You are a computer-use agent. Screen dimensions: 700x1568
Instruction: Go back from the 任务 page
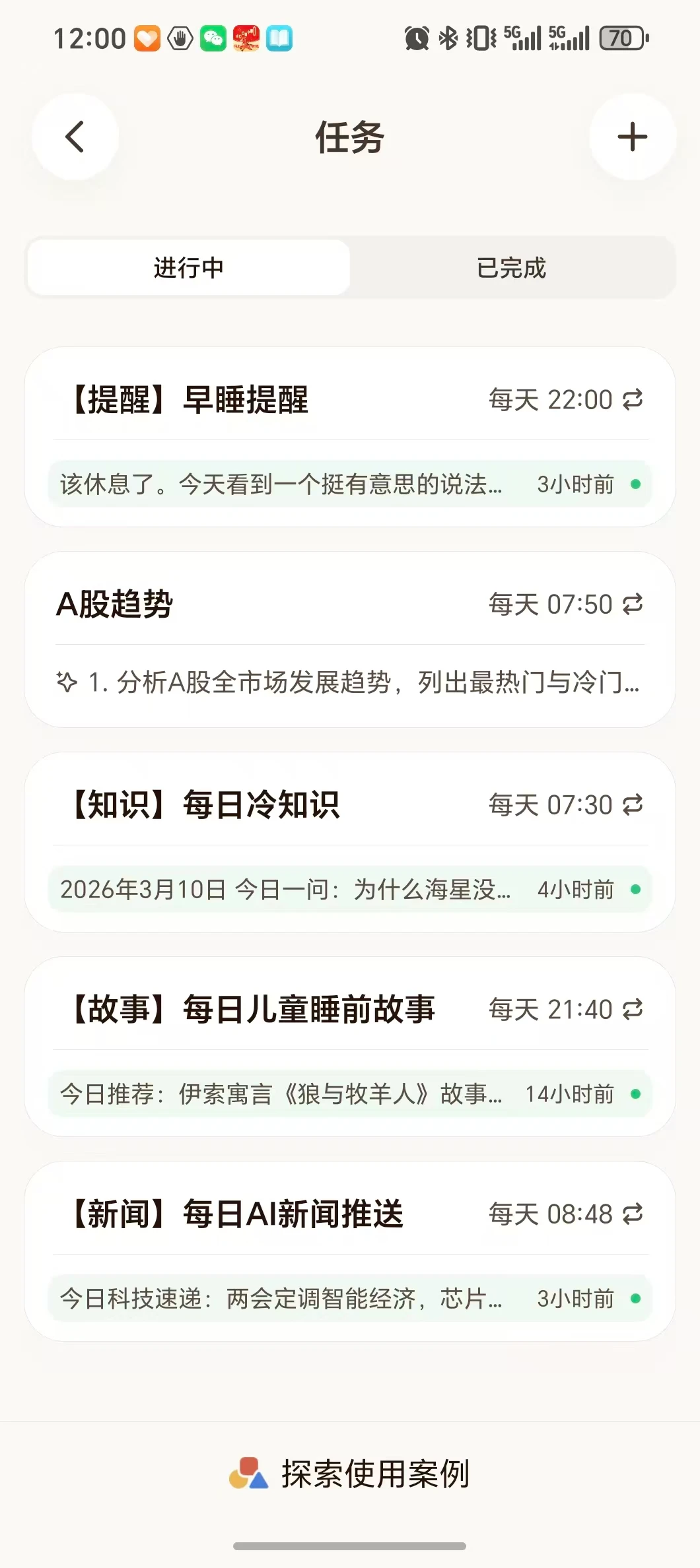coord(75,137)
